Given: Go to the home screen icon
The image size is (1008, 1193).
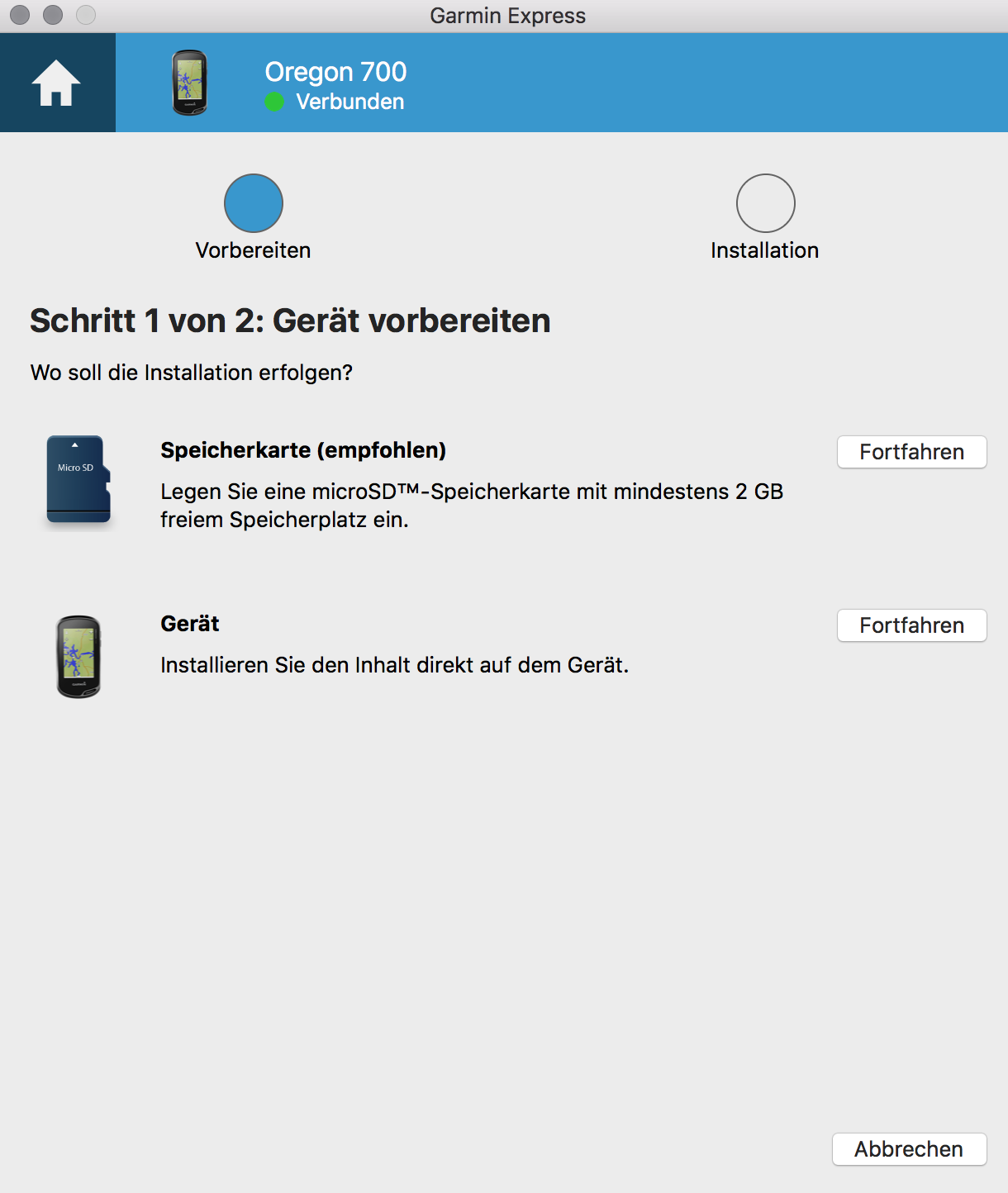Looking at the screenshot, I should [56, 83].
